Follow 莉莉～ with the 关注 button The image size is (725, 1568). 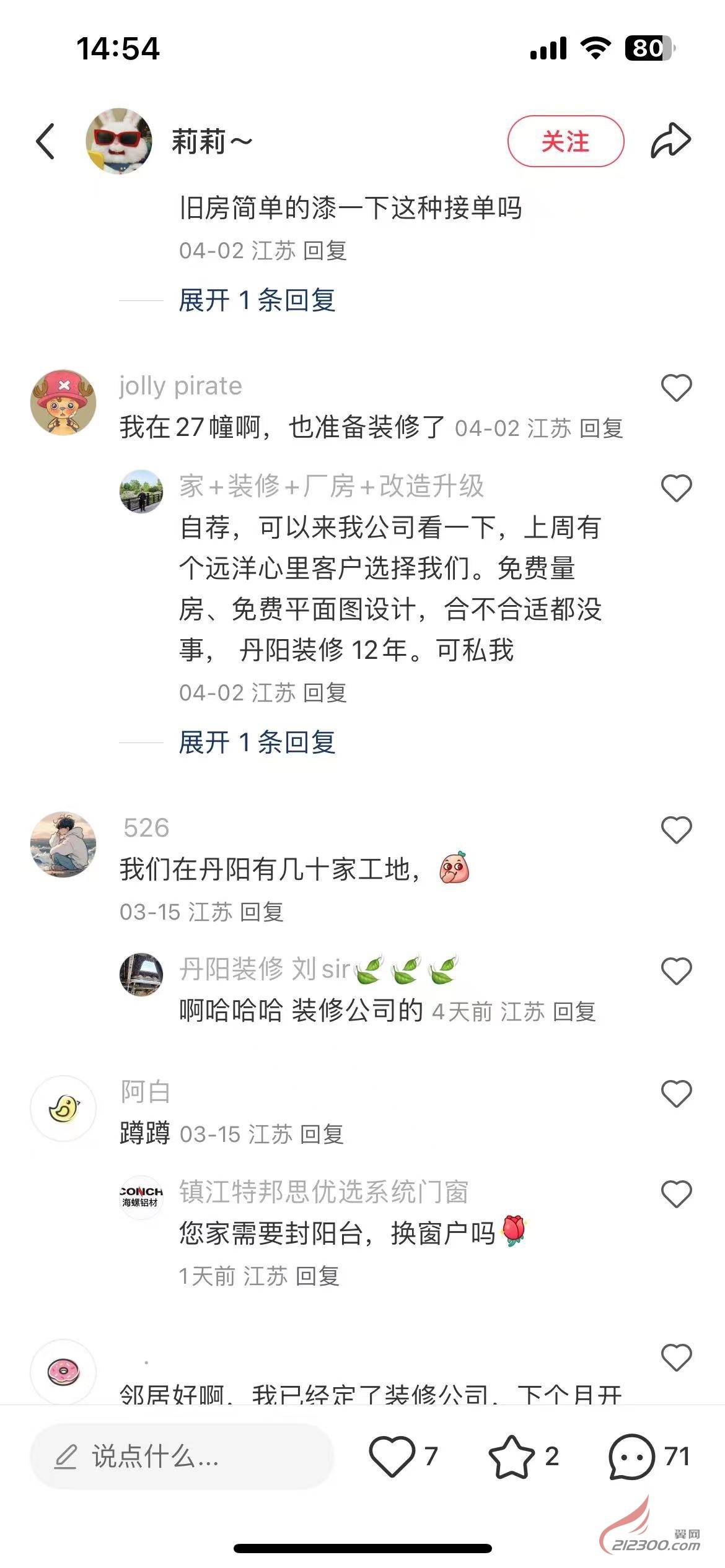point(565,141)
